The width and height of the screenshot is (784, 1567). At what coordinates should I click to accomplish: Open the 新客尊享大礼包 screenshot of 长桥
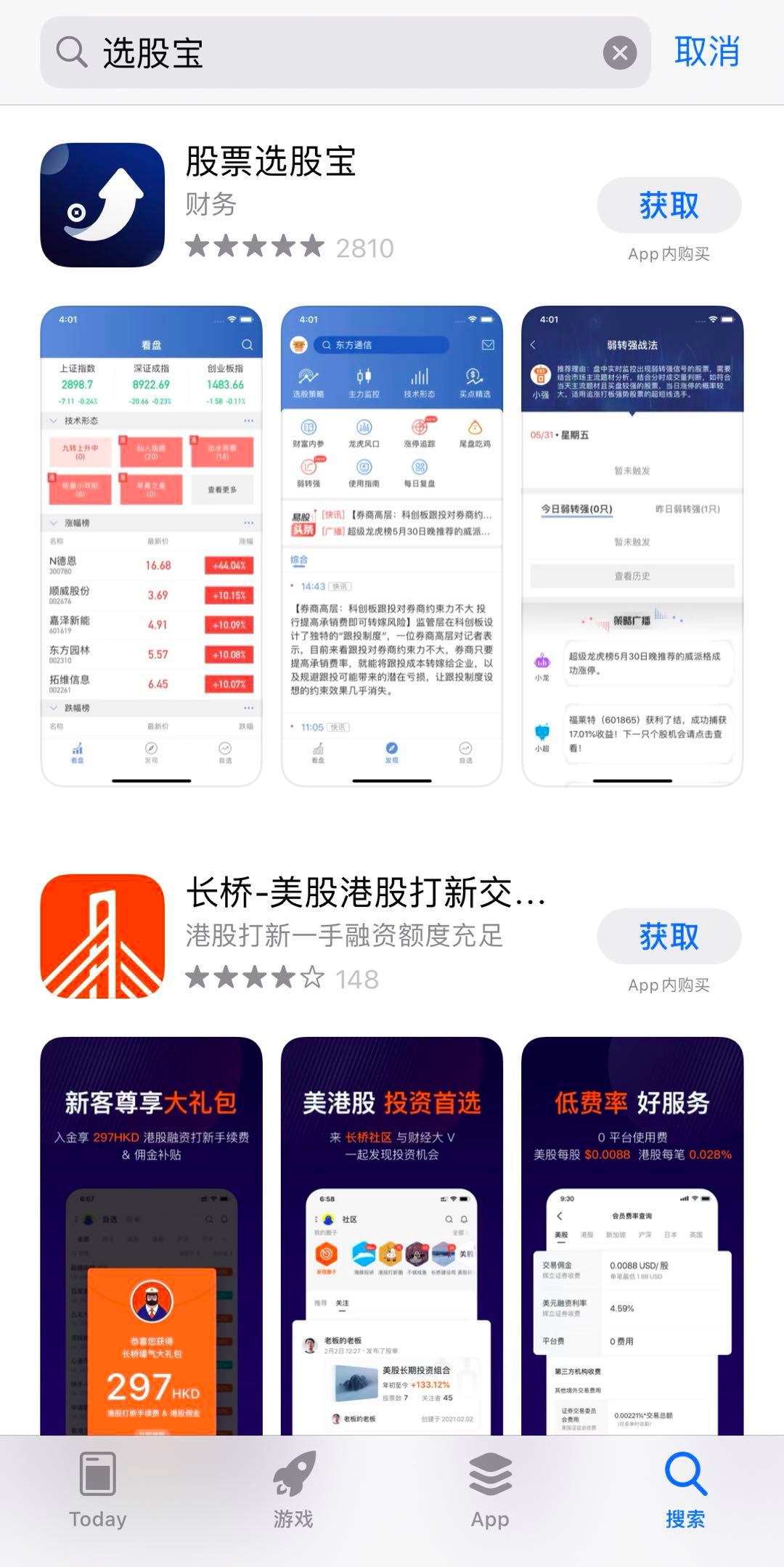151,1234
